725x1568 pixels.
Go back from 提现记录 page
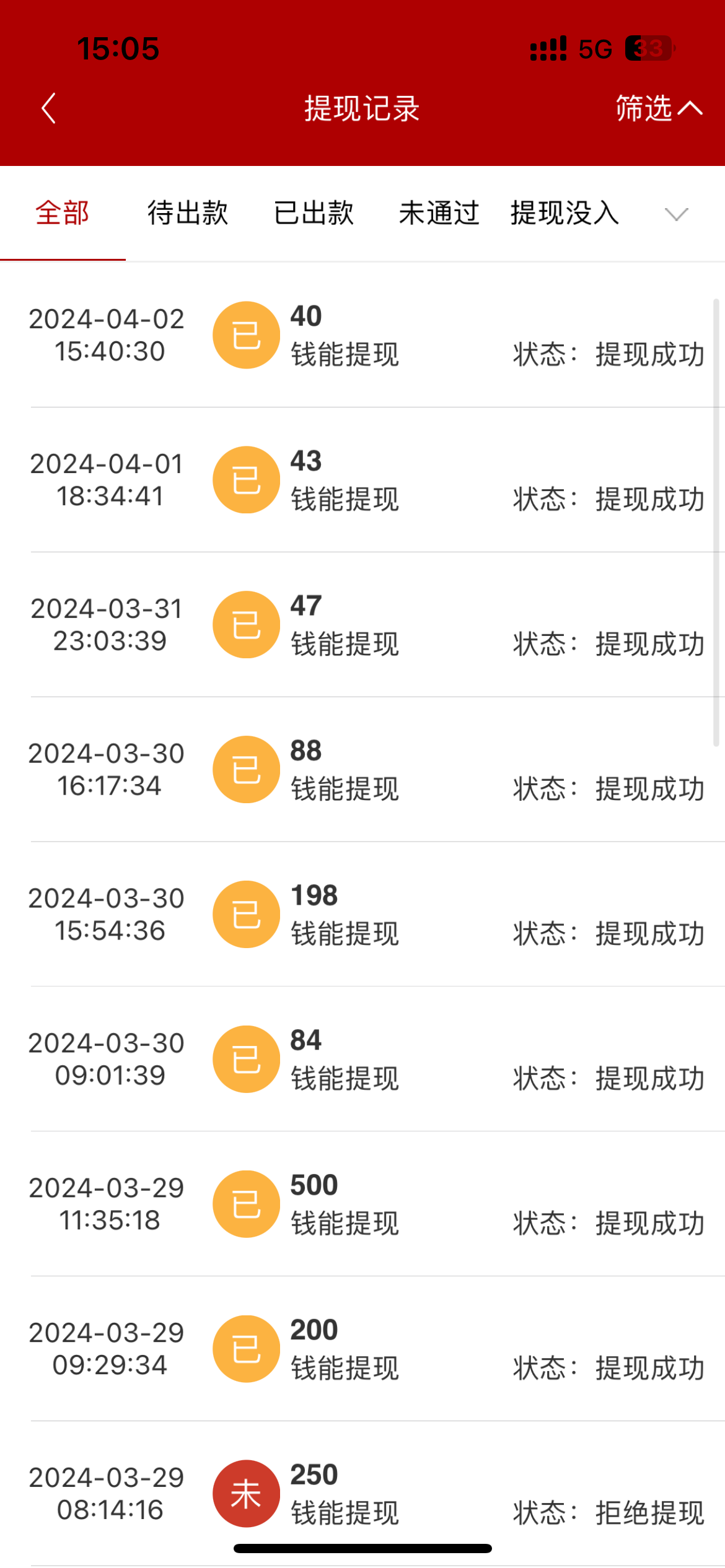49,109
